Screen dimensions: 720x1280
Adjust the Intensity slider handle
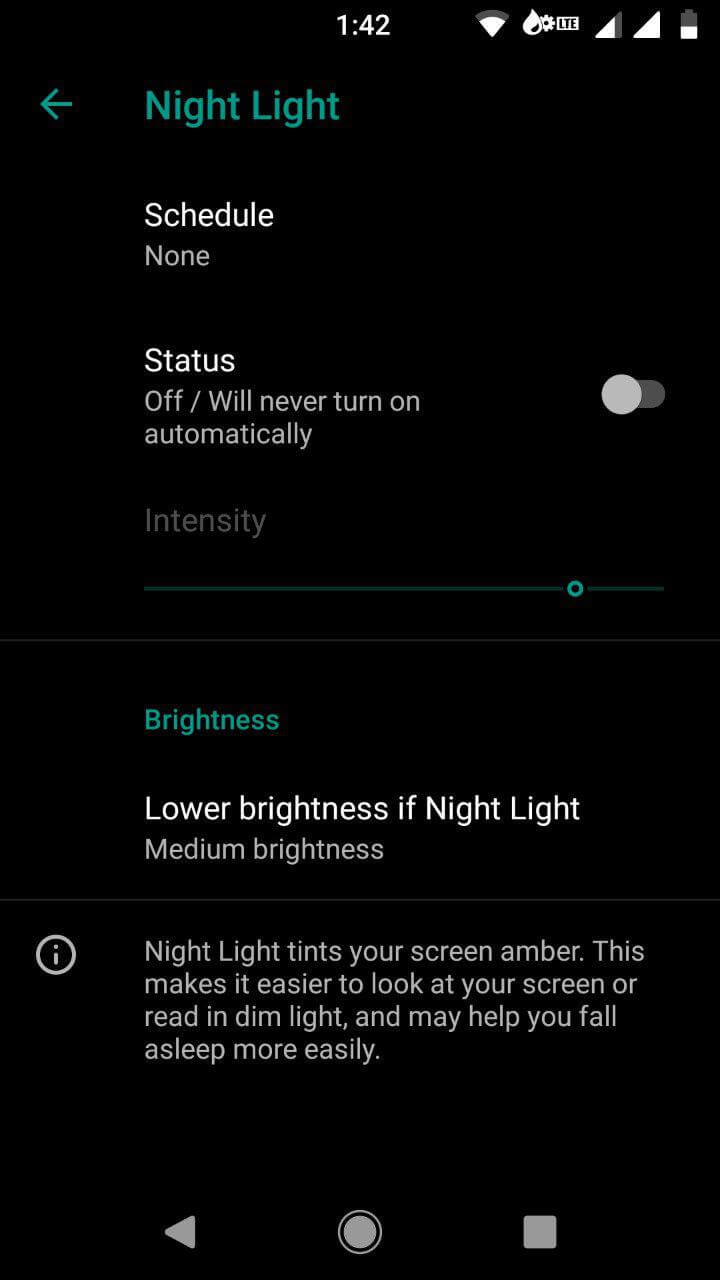[576, 589]
